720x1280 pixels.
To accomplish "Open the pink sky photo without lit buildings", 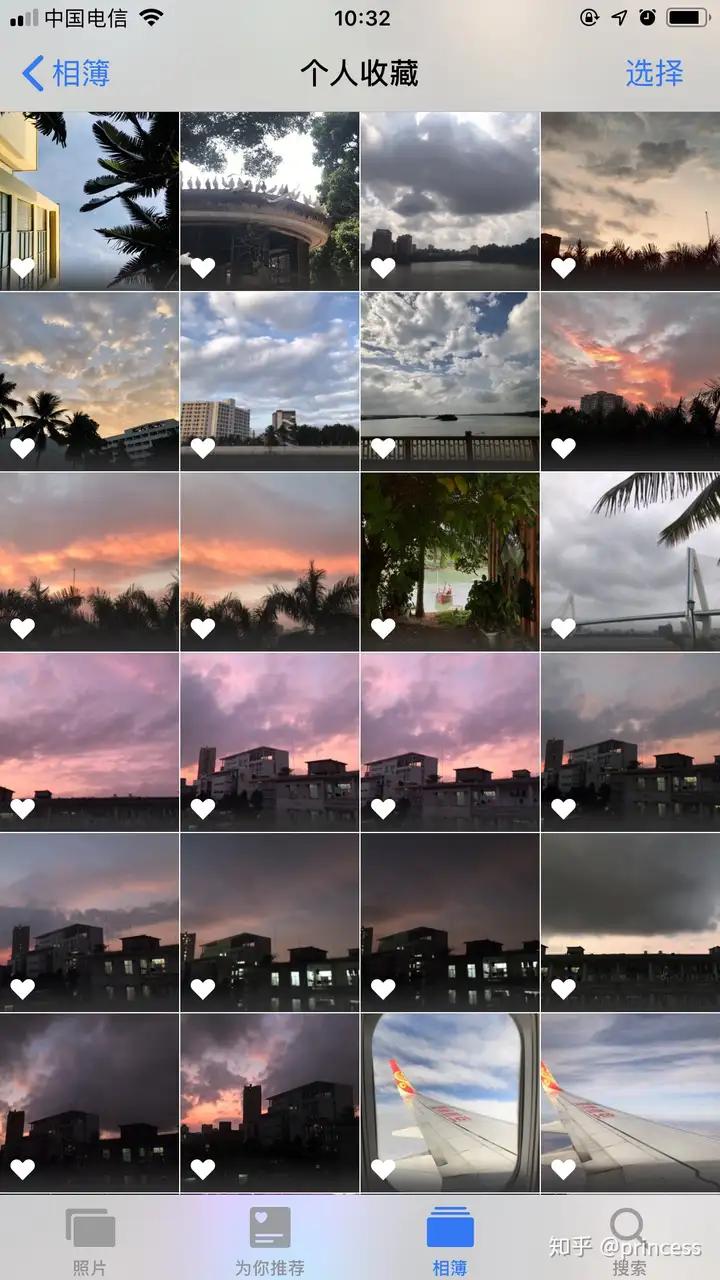I will [x=89, y=741].
